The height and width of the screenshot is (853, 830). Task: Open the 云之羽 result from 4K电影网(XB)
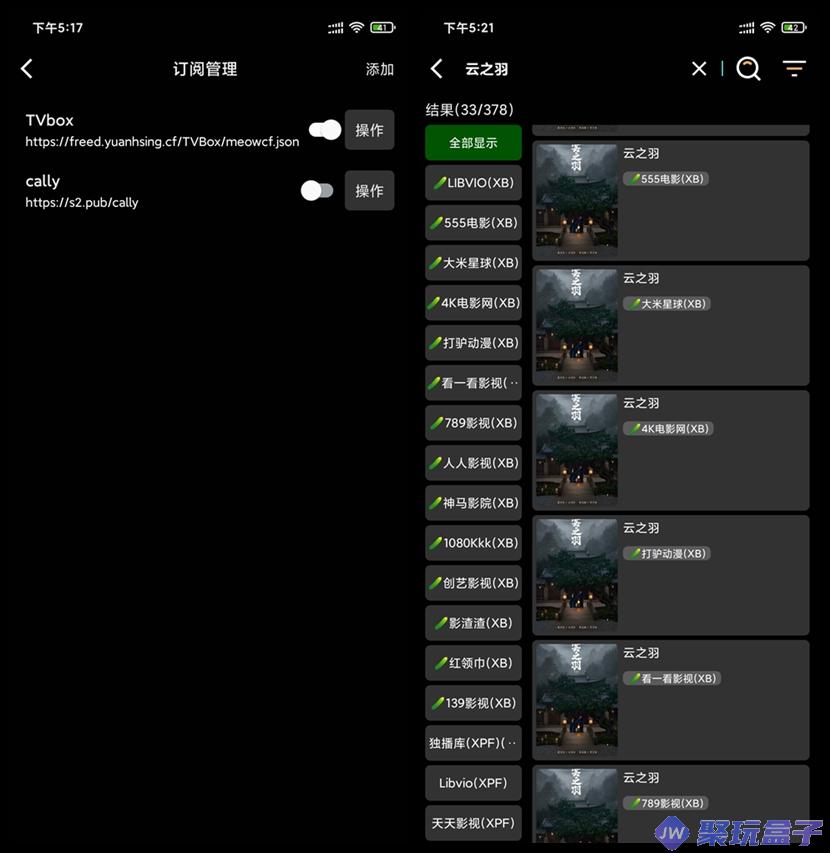670,450
